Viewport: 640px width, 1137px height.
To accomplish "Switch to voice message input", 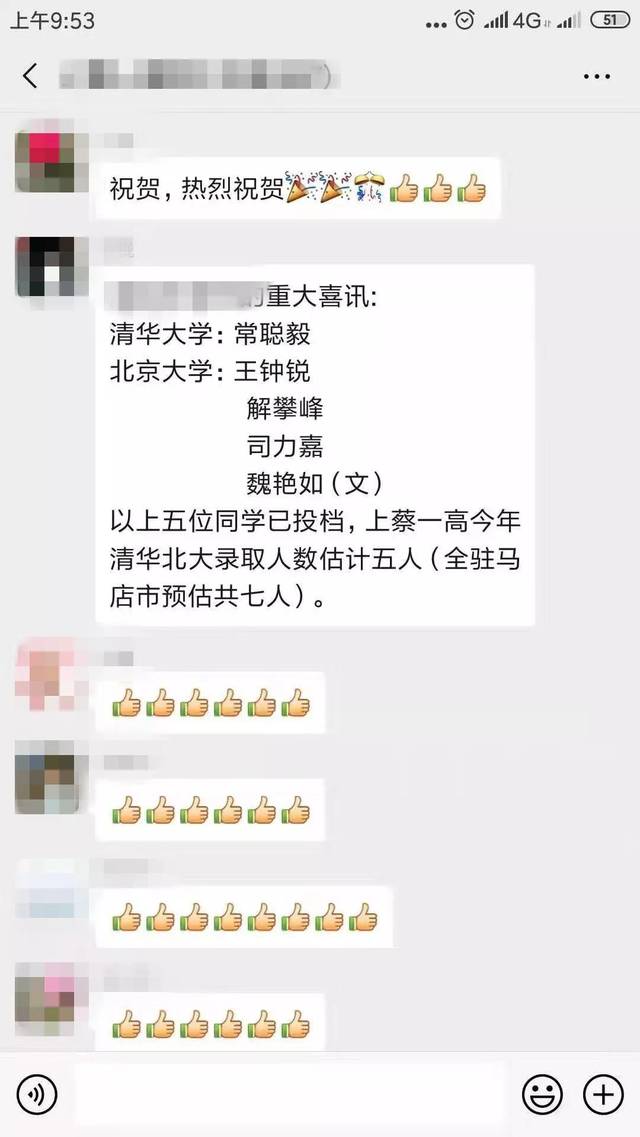I will (37, 1094).
